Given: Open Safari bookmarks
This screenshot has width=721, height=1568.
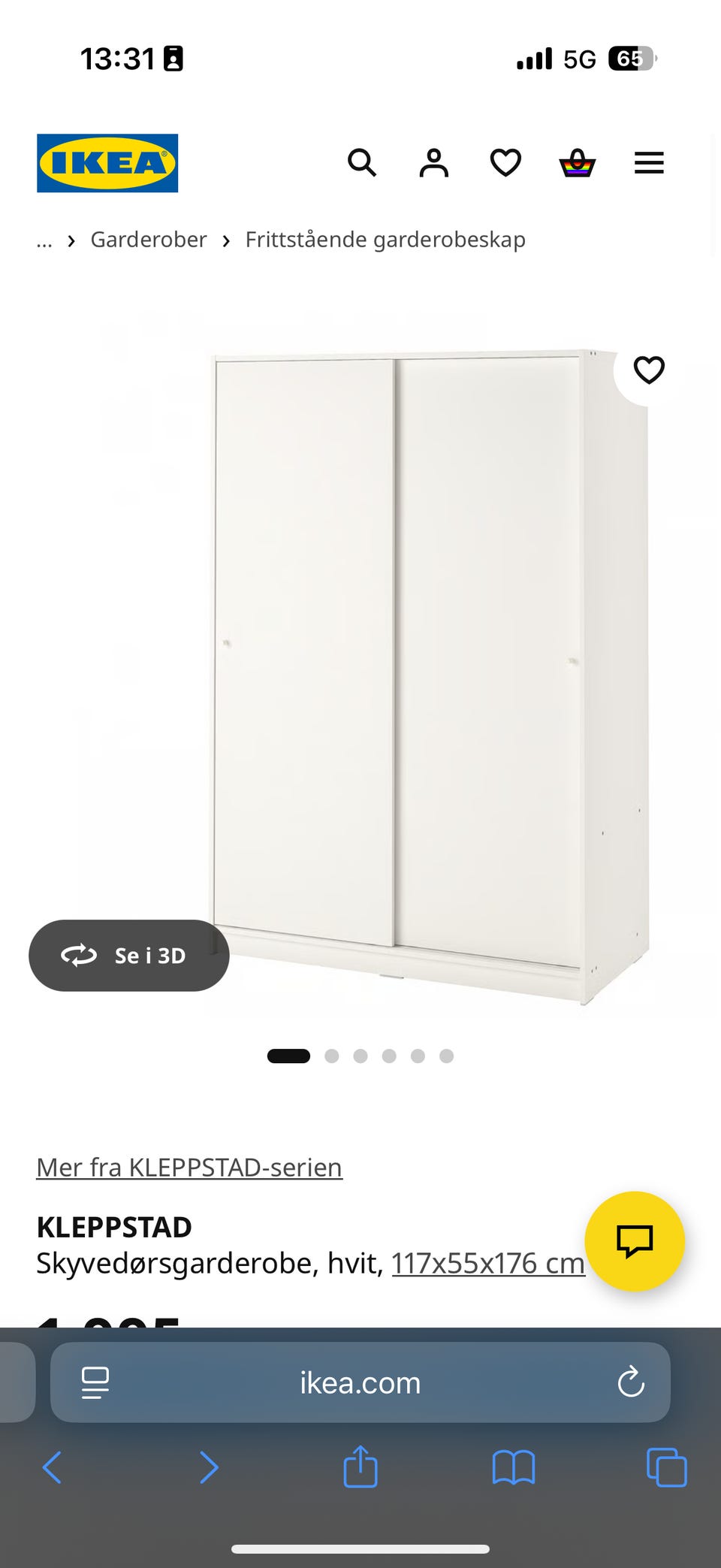Looking at the screenshot, I should (x=514, y=1467).
